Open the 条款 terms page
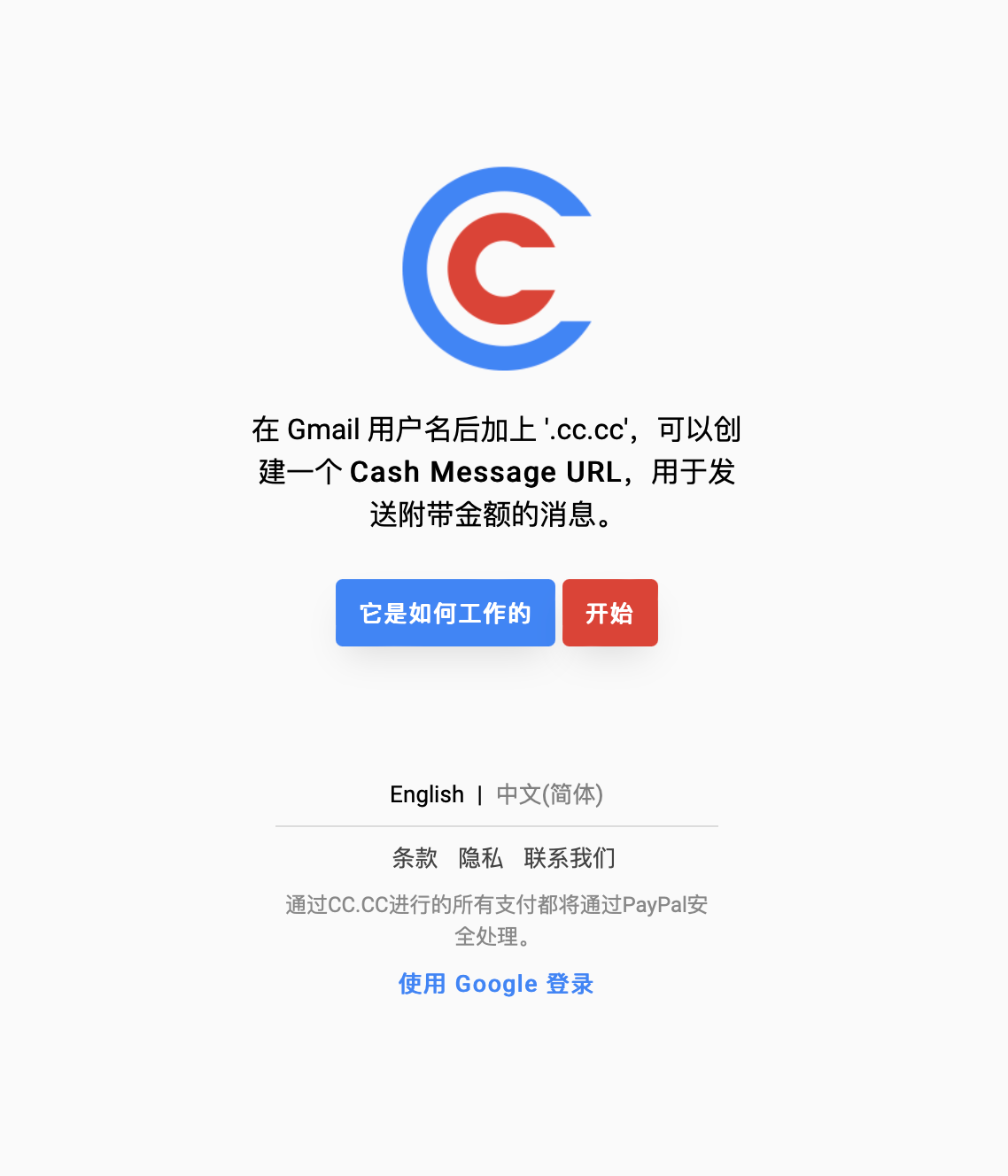The height and width of the screenshot is (1176, 1008). [x=415, y=858]
